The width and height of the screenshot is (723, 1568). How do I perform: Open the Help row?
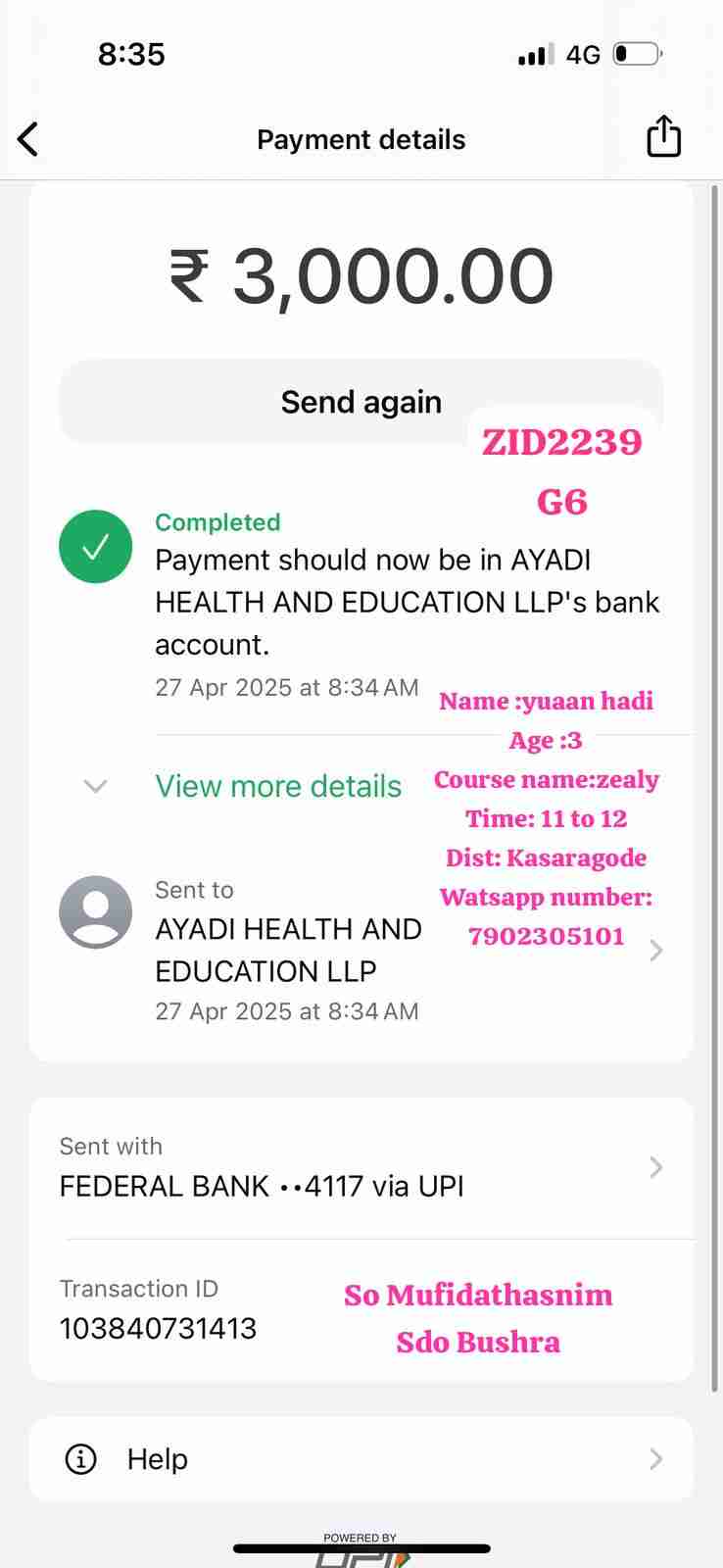361,1459
